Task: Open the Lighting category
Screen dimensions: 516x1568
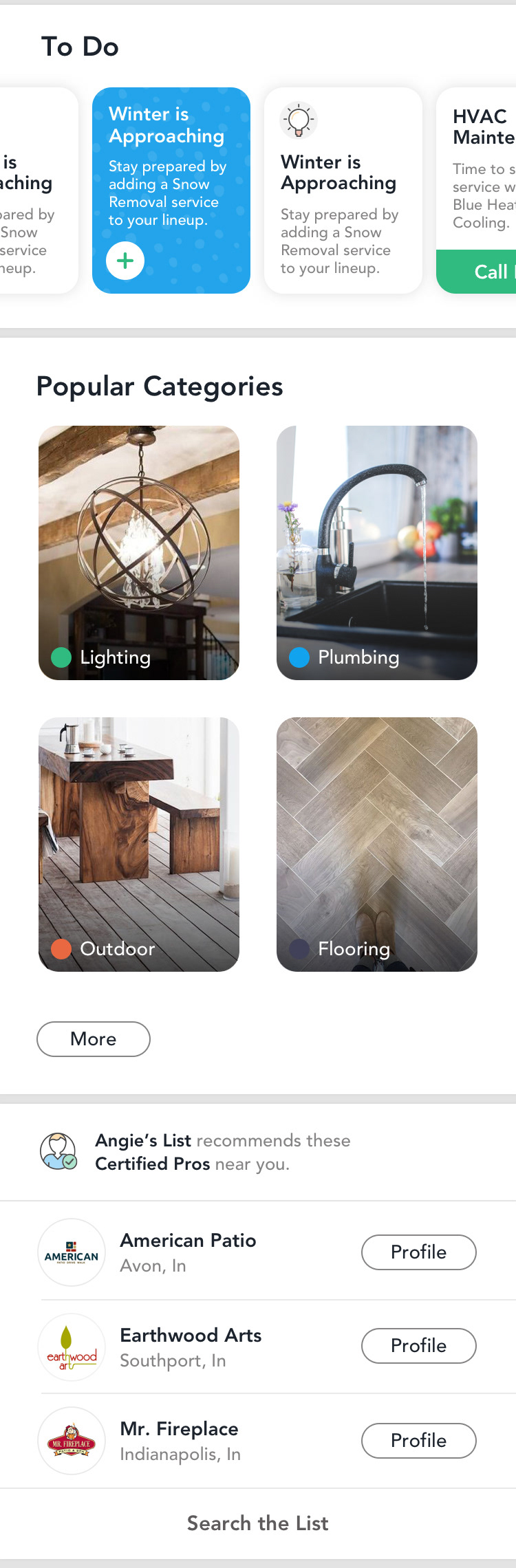Action: point(139,552)
